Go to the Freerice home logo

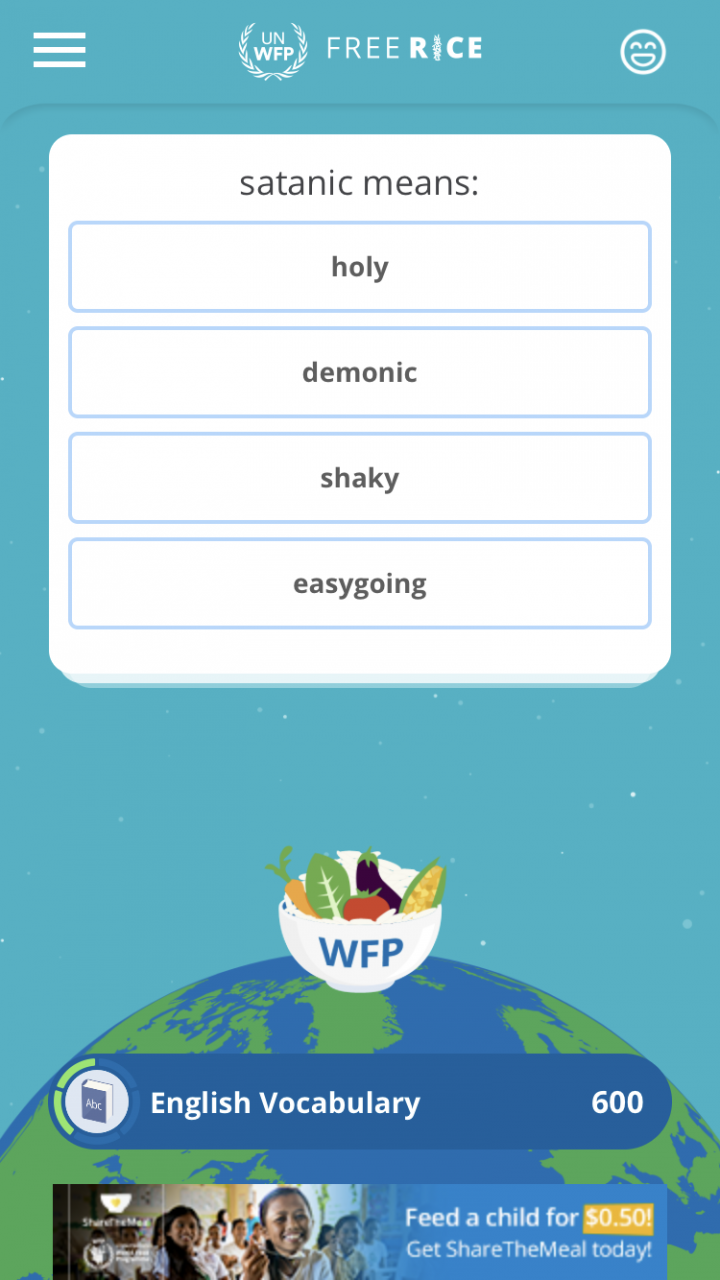[x=360, y=49]
